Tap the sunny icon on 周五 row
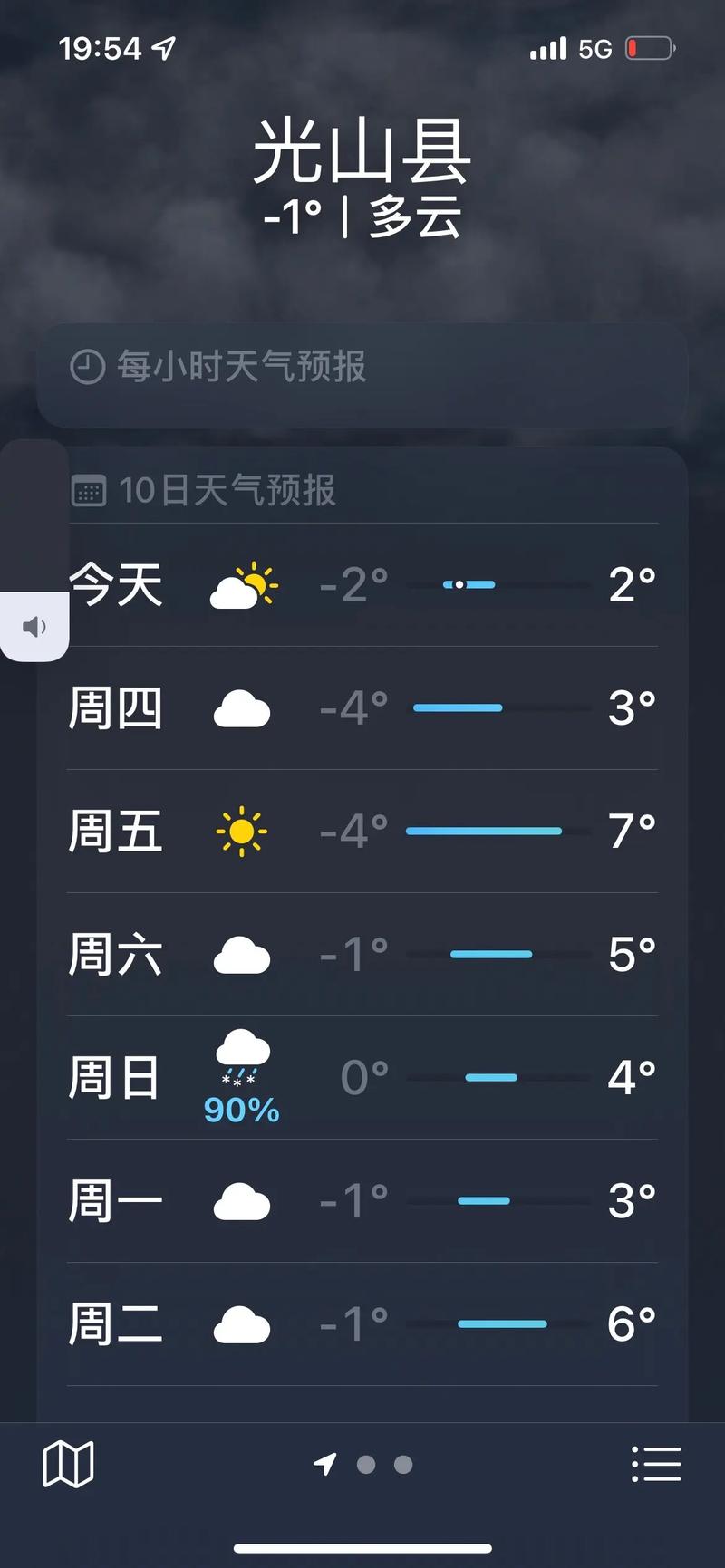Image resolution: width=725 pixels, height=1568 pixels. click(x=242, y=831)
